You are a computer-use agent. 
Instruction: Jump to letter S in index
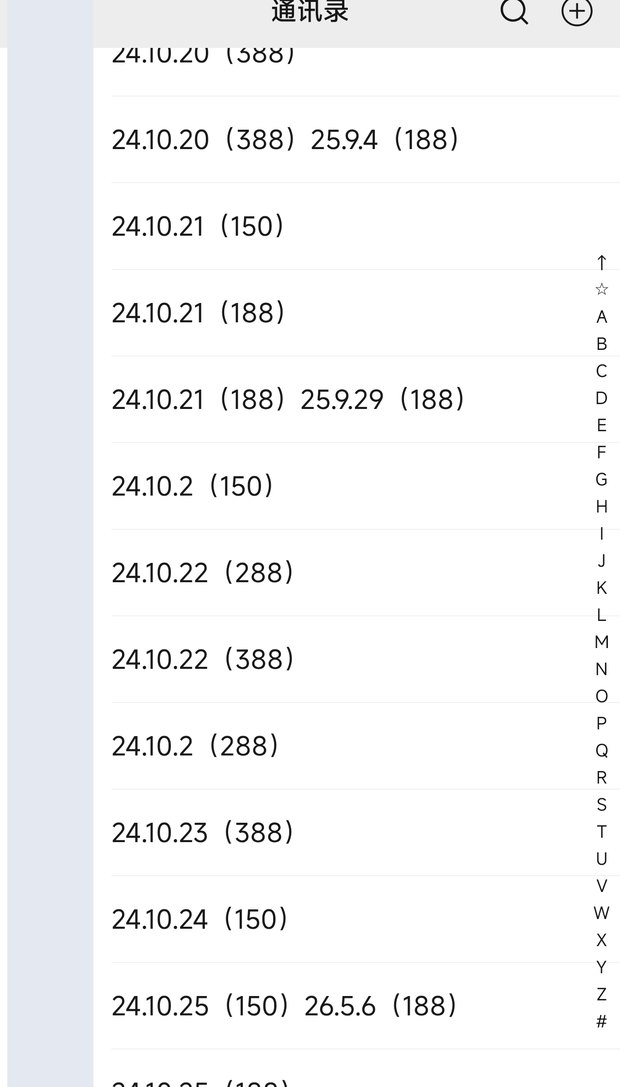601,805
